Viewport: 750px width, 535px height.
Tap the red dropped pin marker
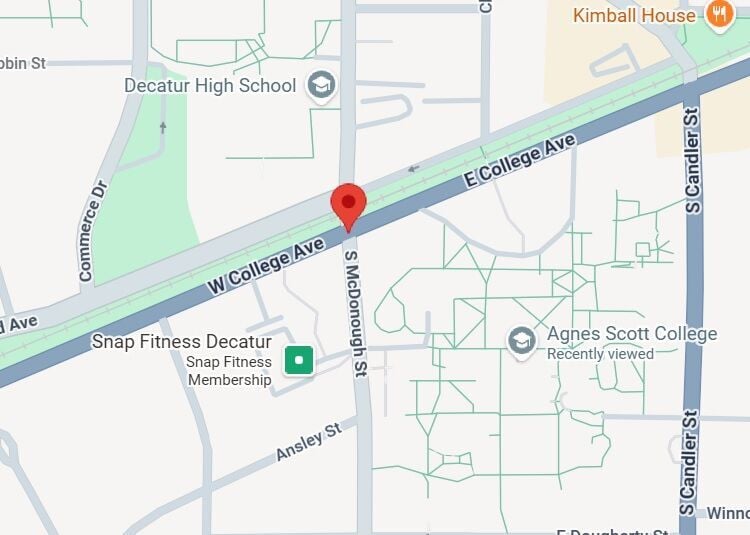pyautogui.click(x=348, y=205)
